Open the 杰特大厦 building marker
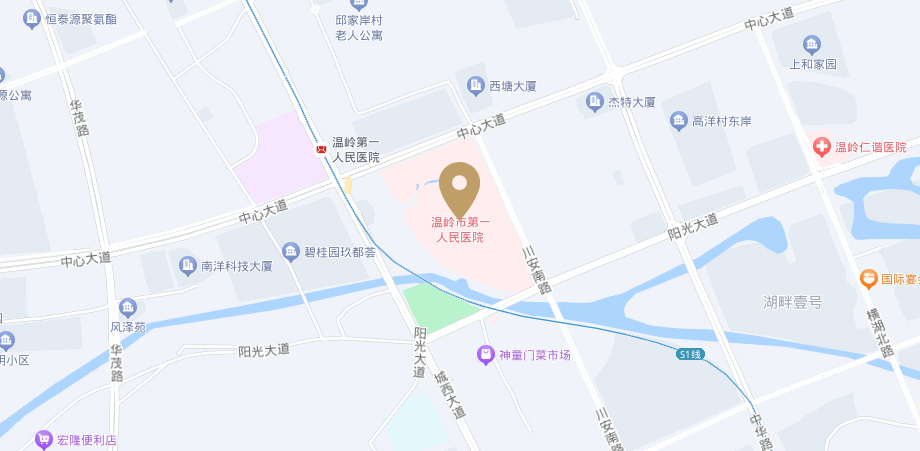The height and width of the screenshot is (451, 920). (x=595, y=102)
